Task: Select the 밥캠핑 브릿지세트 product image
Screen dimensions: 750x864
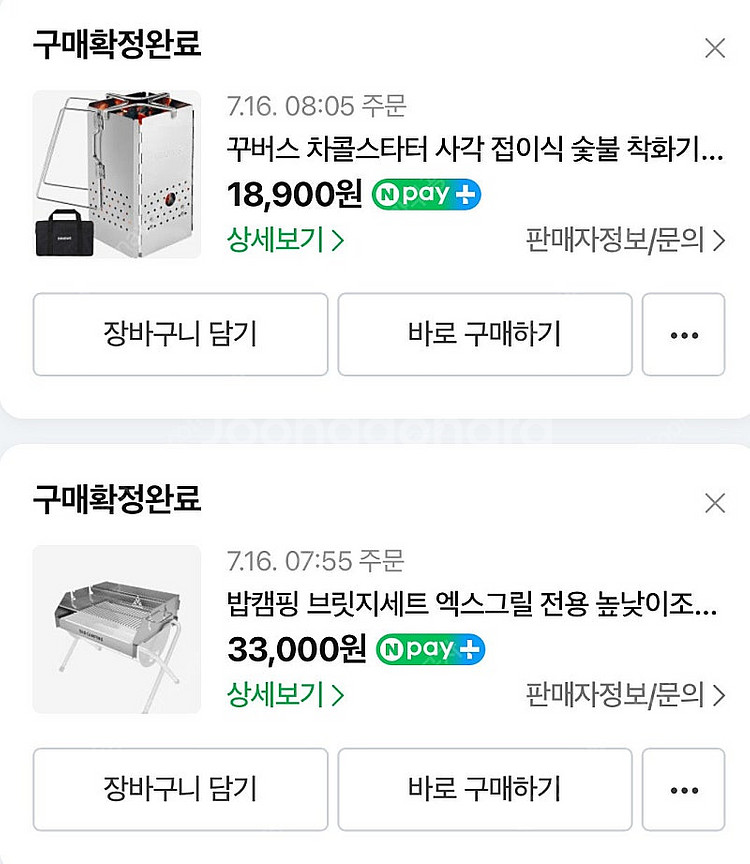Action: coord(119,628)
